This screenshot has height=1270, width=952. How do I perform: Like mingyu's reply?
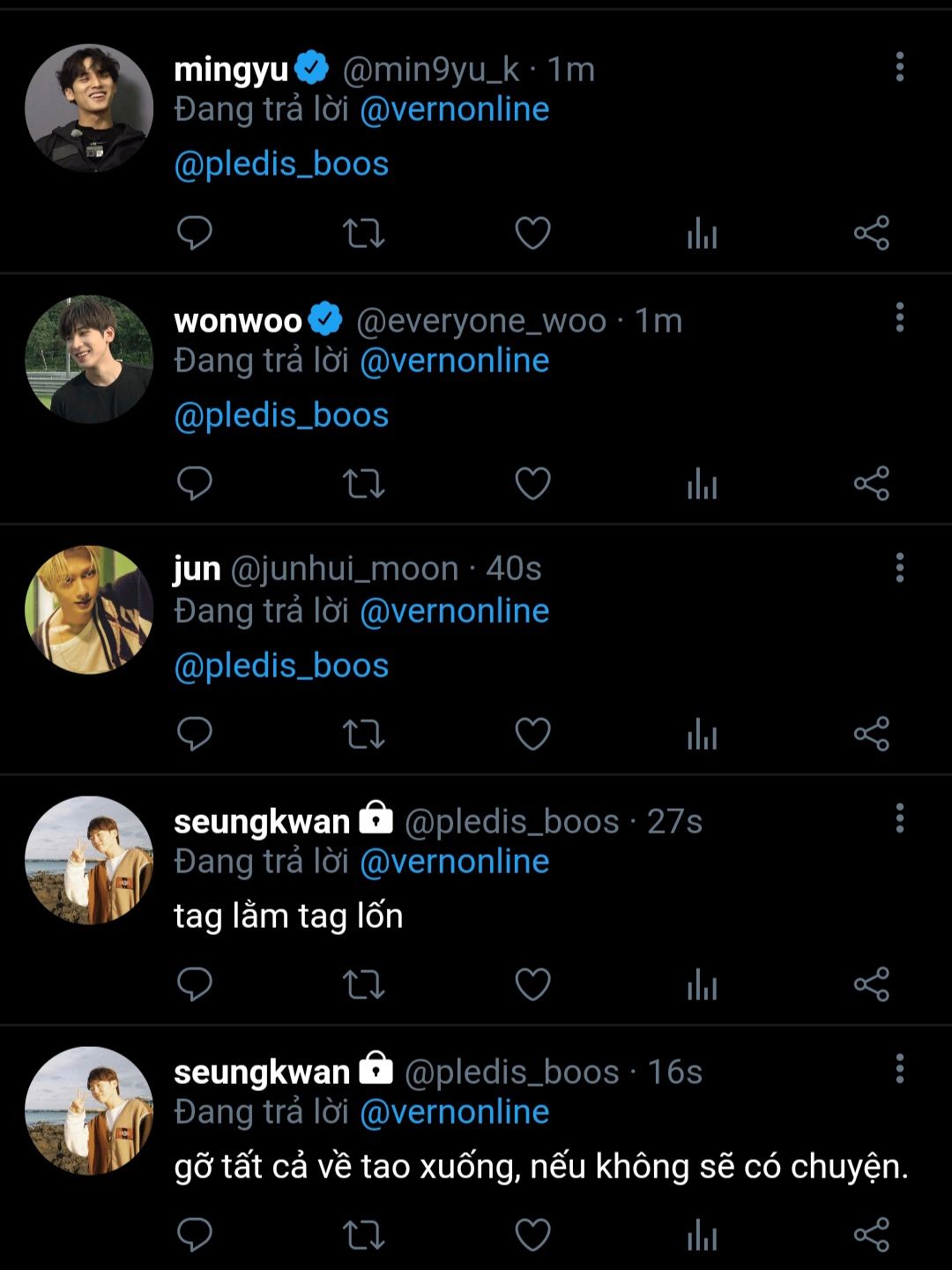[532, 234]
